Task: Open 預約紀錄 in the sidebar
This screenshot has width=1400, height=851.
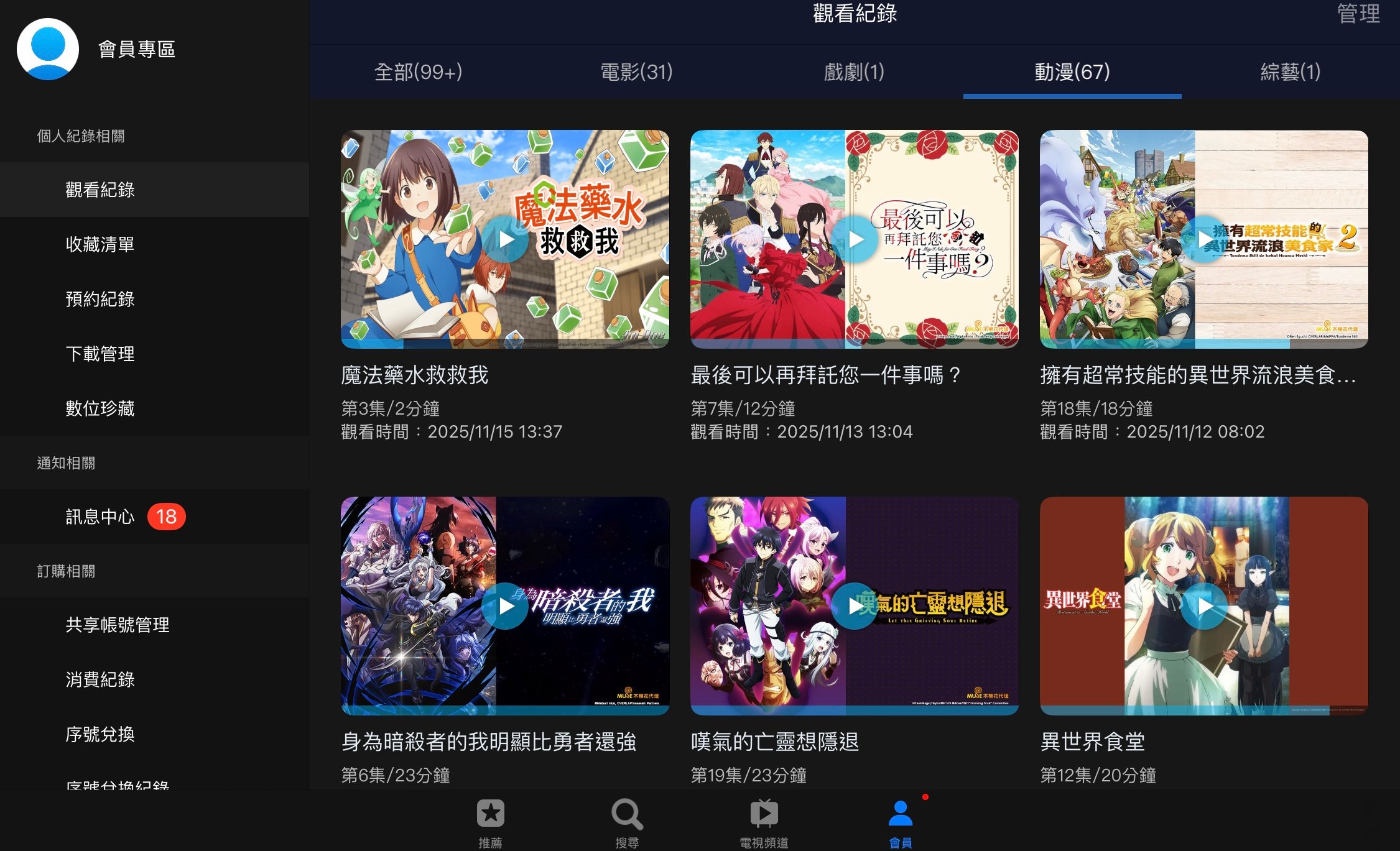Action: click(x=100, y=299)
